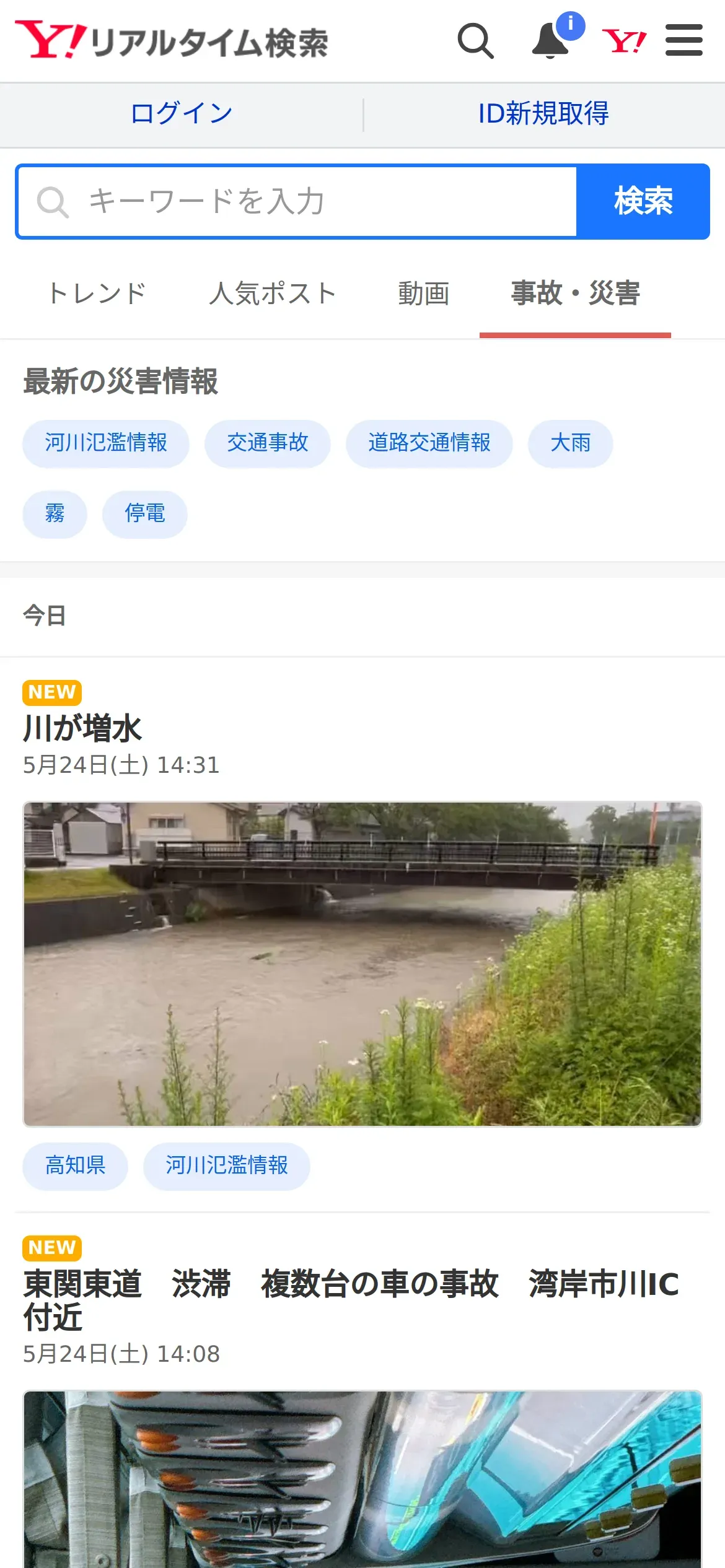Tap the blue 検索 button

click(643, 202)
